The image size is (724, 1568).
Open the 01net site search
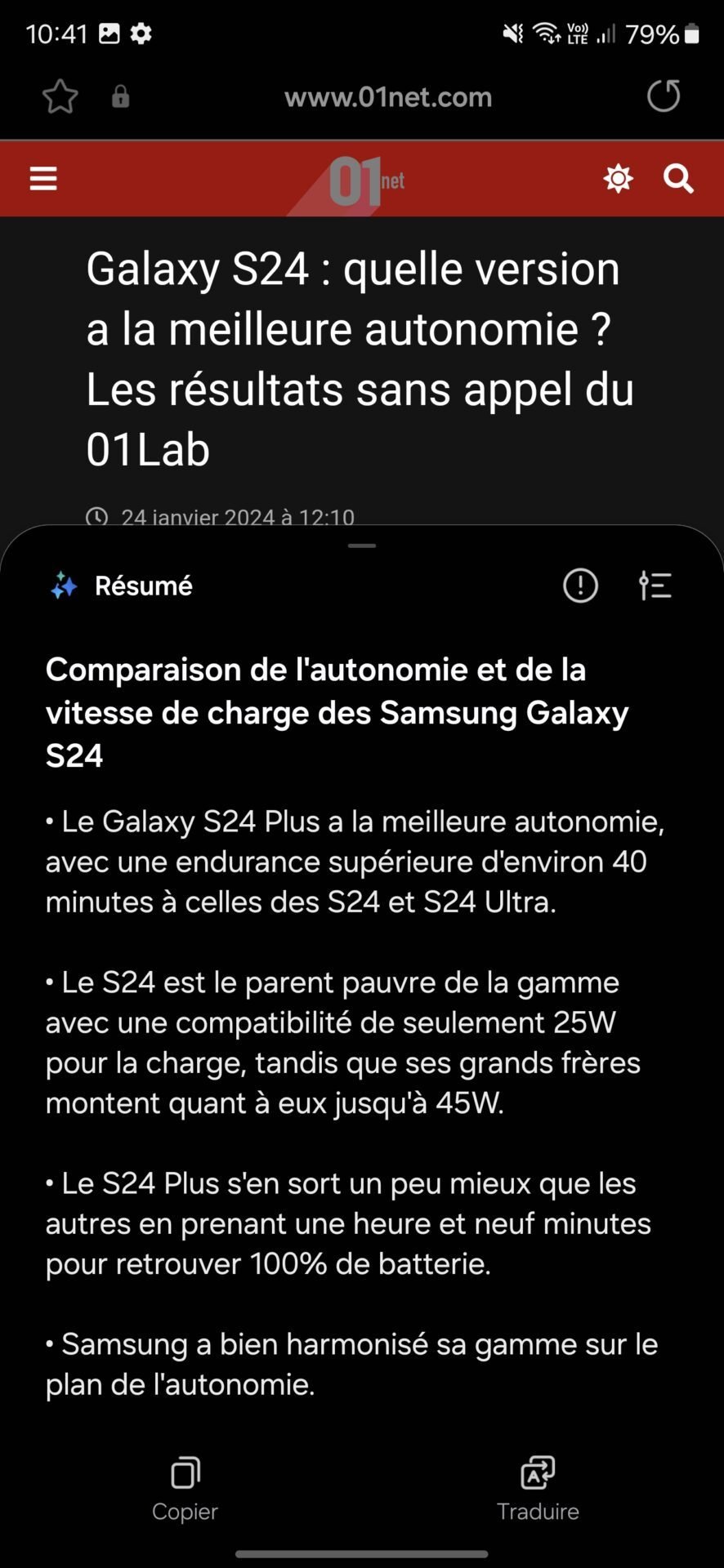coord(678,178)
